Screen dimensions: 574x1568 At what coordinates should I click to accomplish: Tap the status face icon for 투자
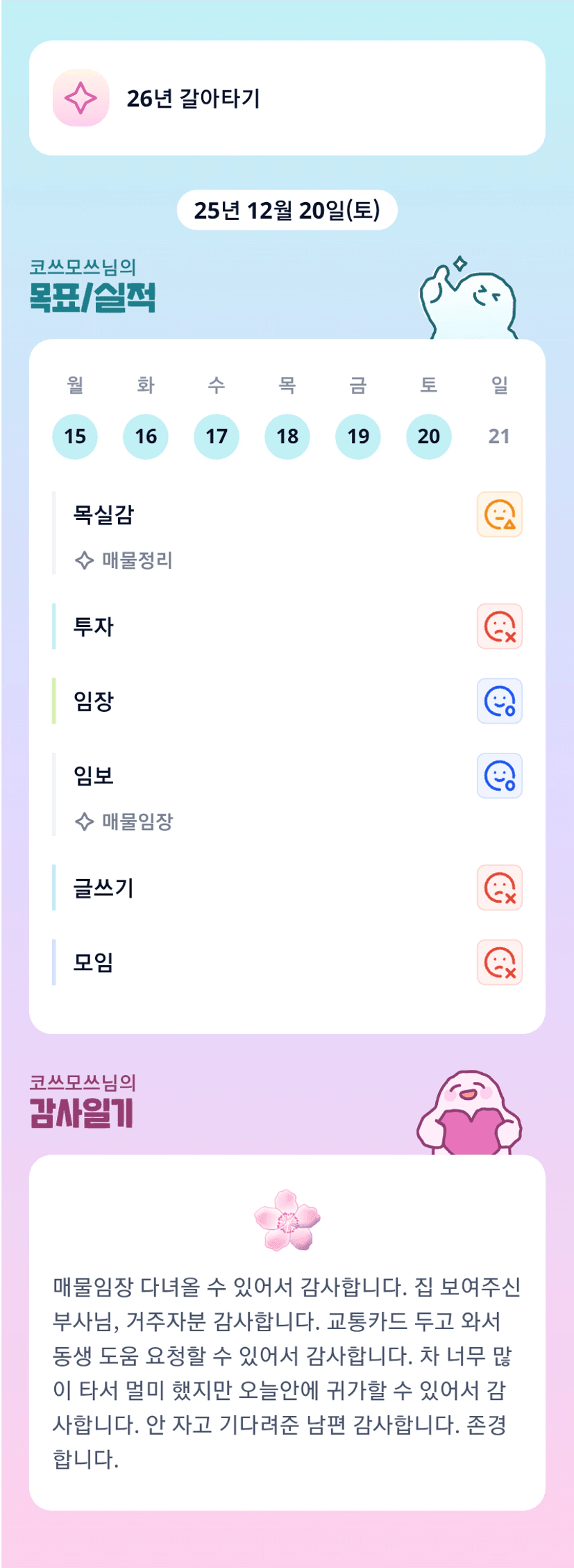499,626
